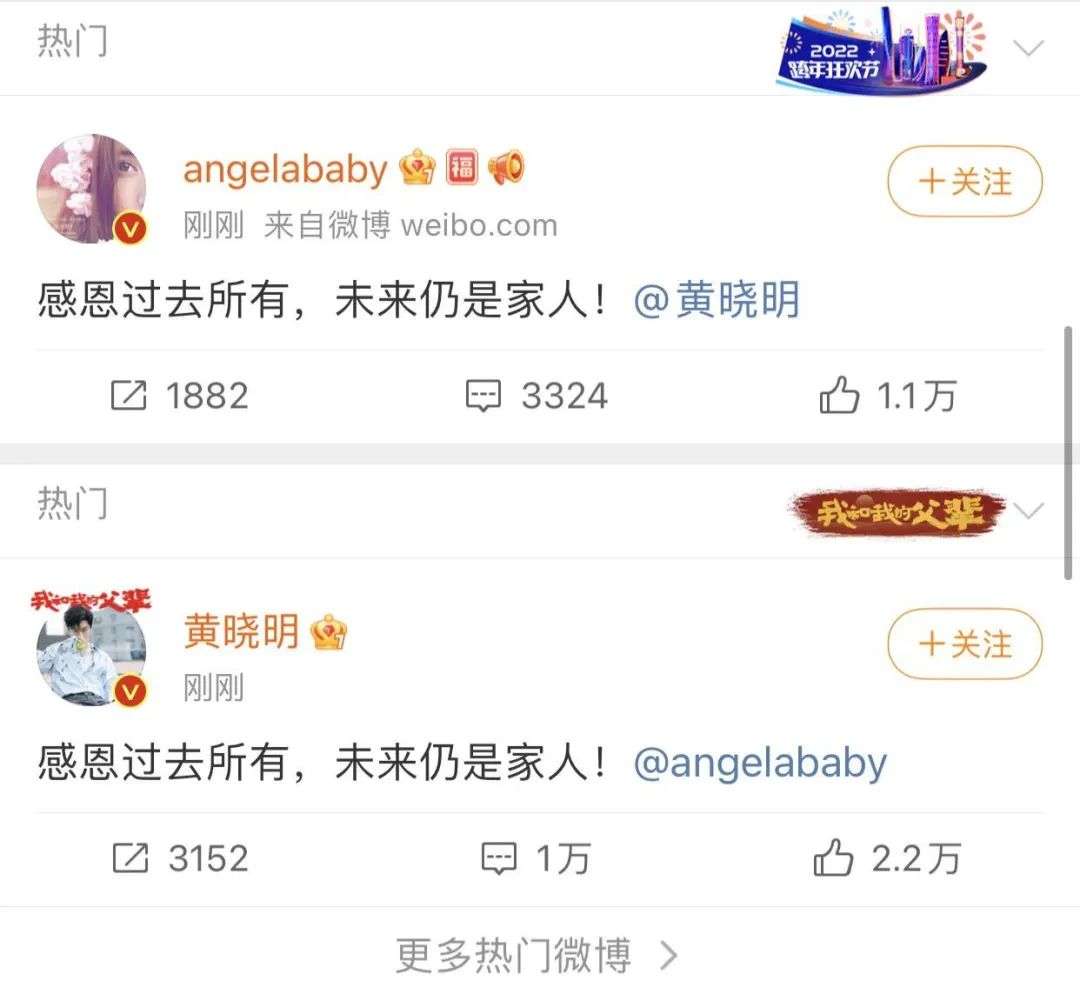
Task: Repost angelababy's post
Action: 180,397
